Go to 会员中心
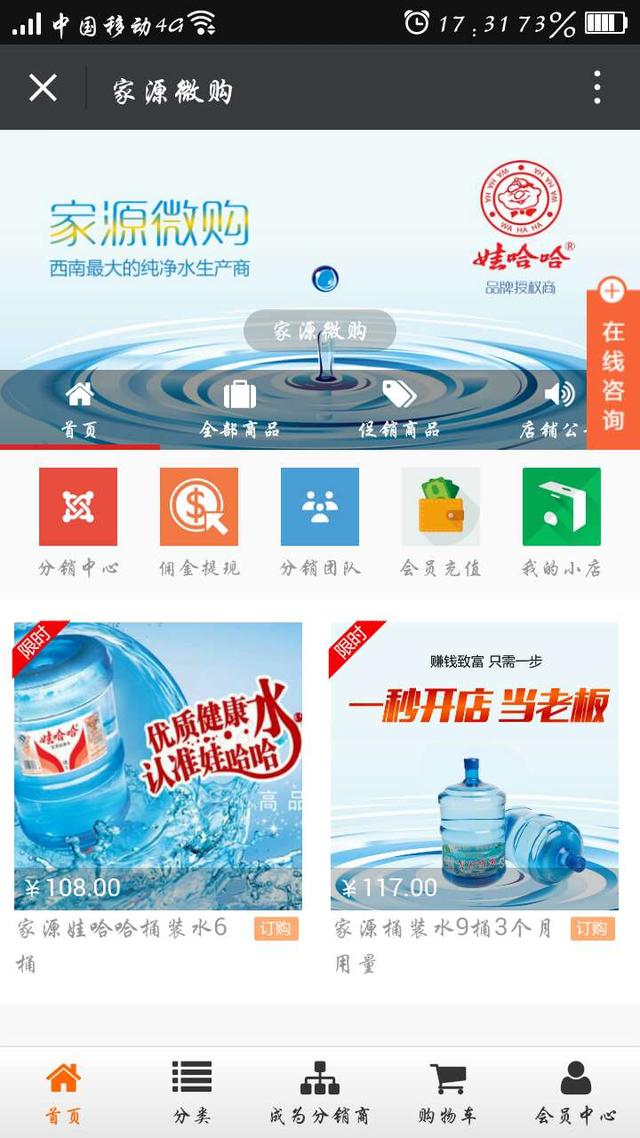Viewport: 640px width, 1138px height. tap(576, 1092)
